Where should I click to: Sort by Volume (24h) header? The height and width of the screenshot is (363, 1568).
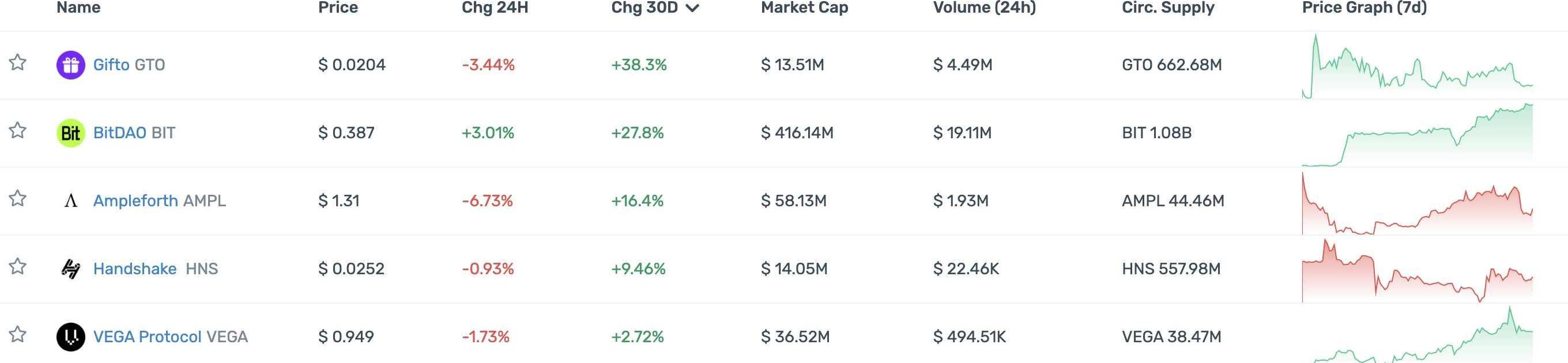pyautogui.click(x=983, y=8)
